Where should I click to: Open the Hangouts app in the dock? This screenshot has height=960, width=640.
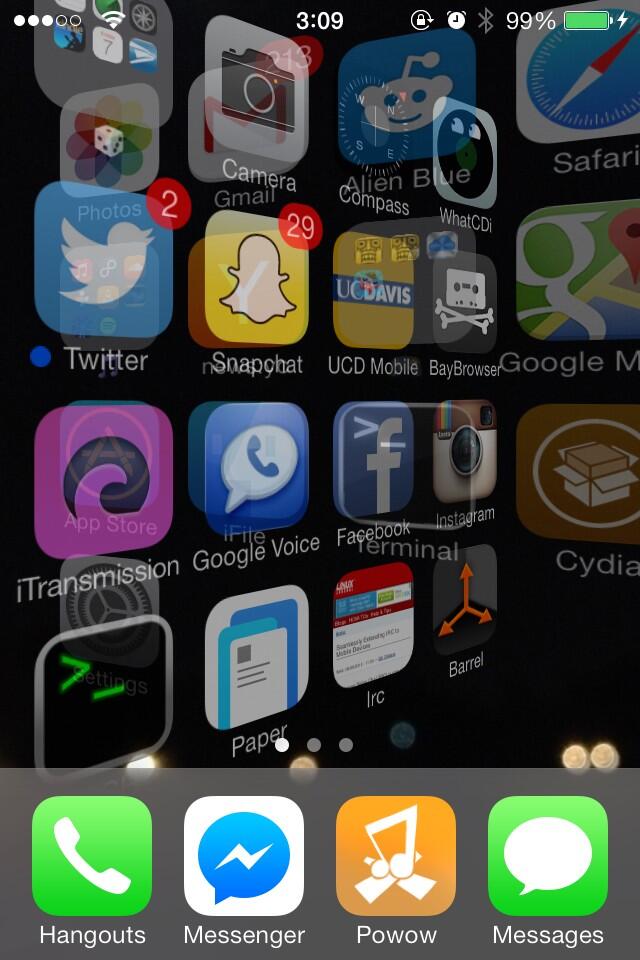tap(92, 856)
